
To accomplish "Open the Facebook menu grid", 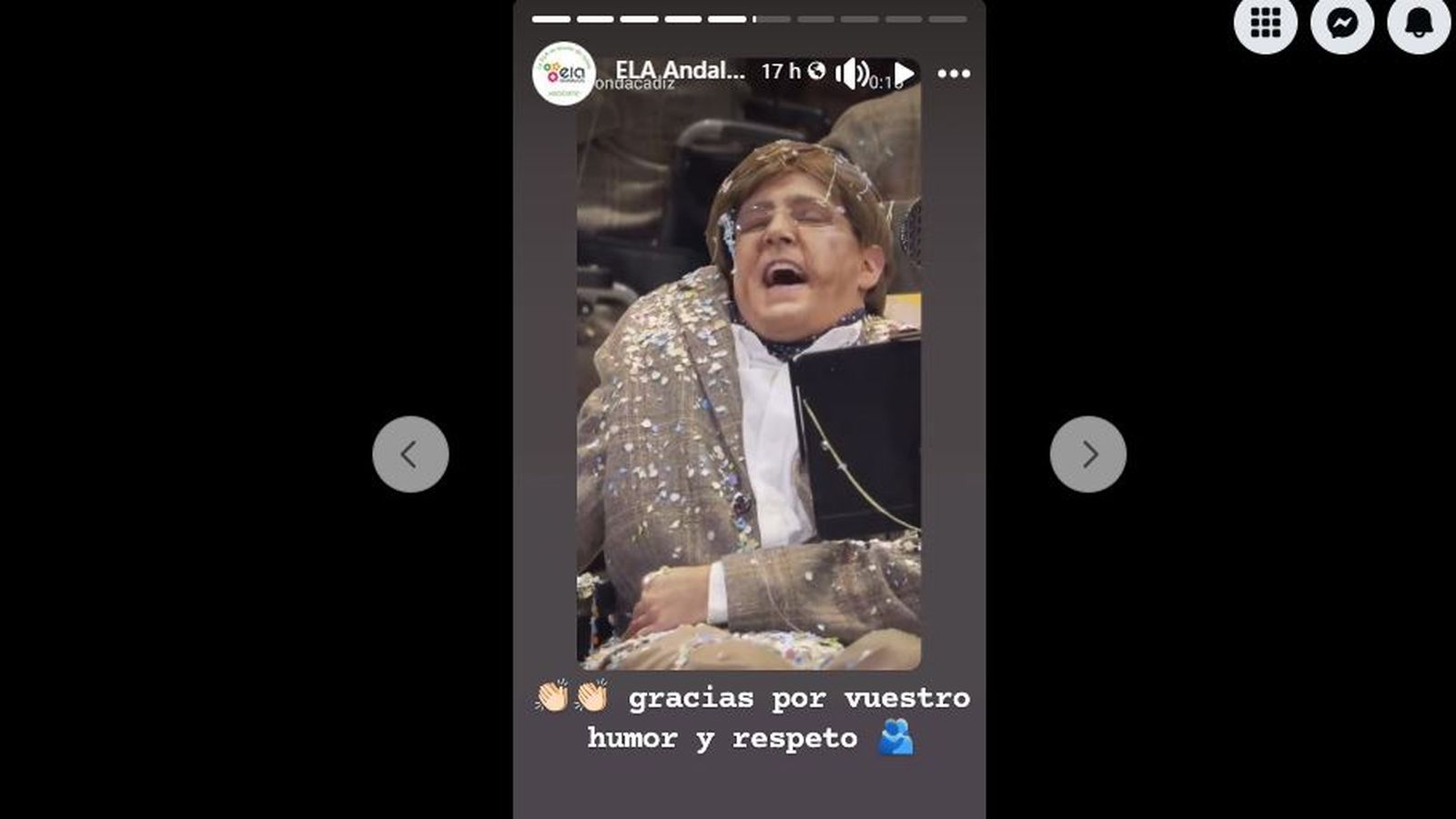I will point(1265,24).
